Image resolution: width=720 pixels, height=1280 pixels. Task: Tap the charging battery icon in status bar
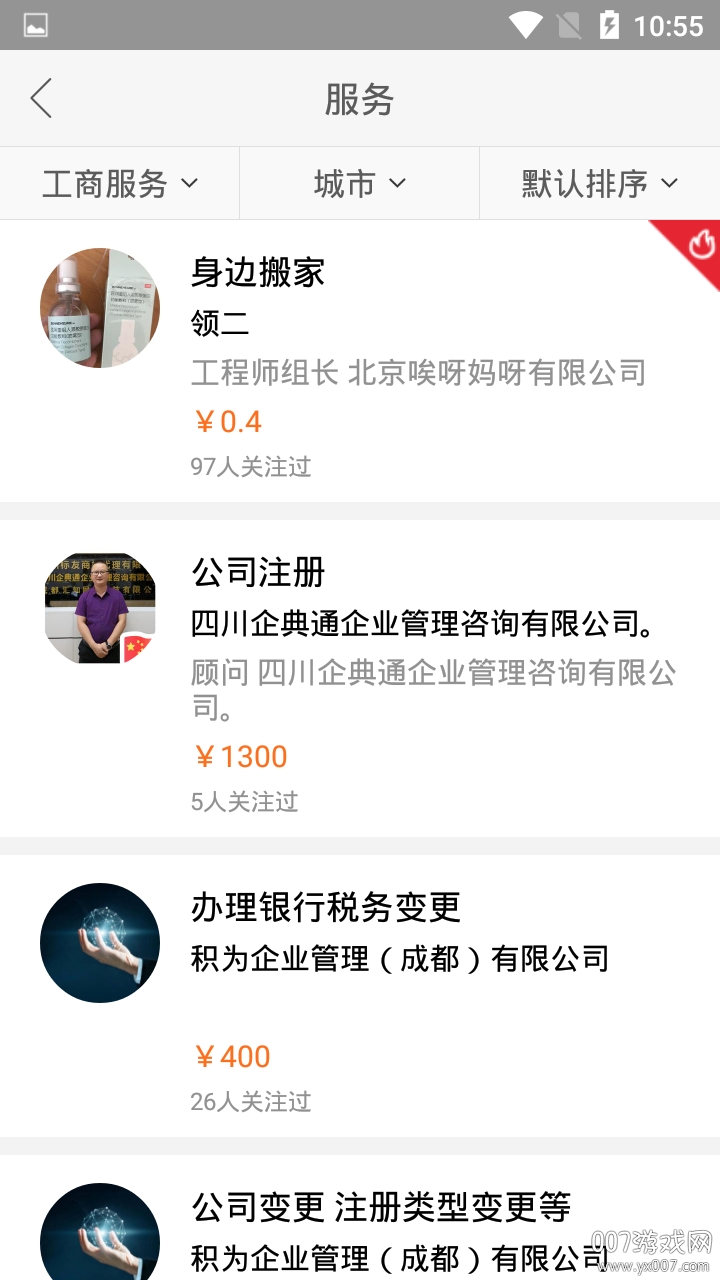[611, 25]
